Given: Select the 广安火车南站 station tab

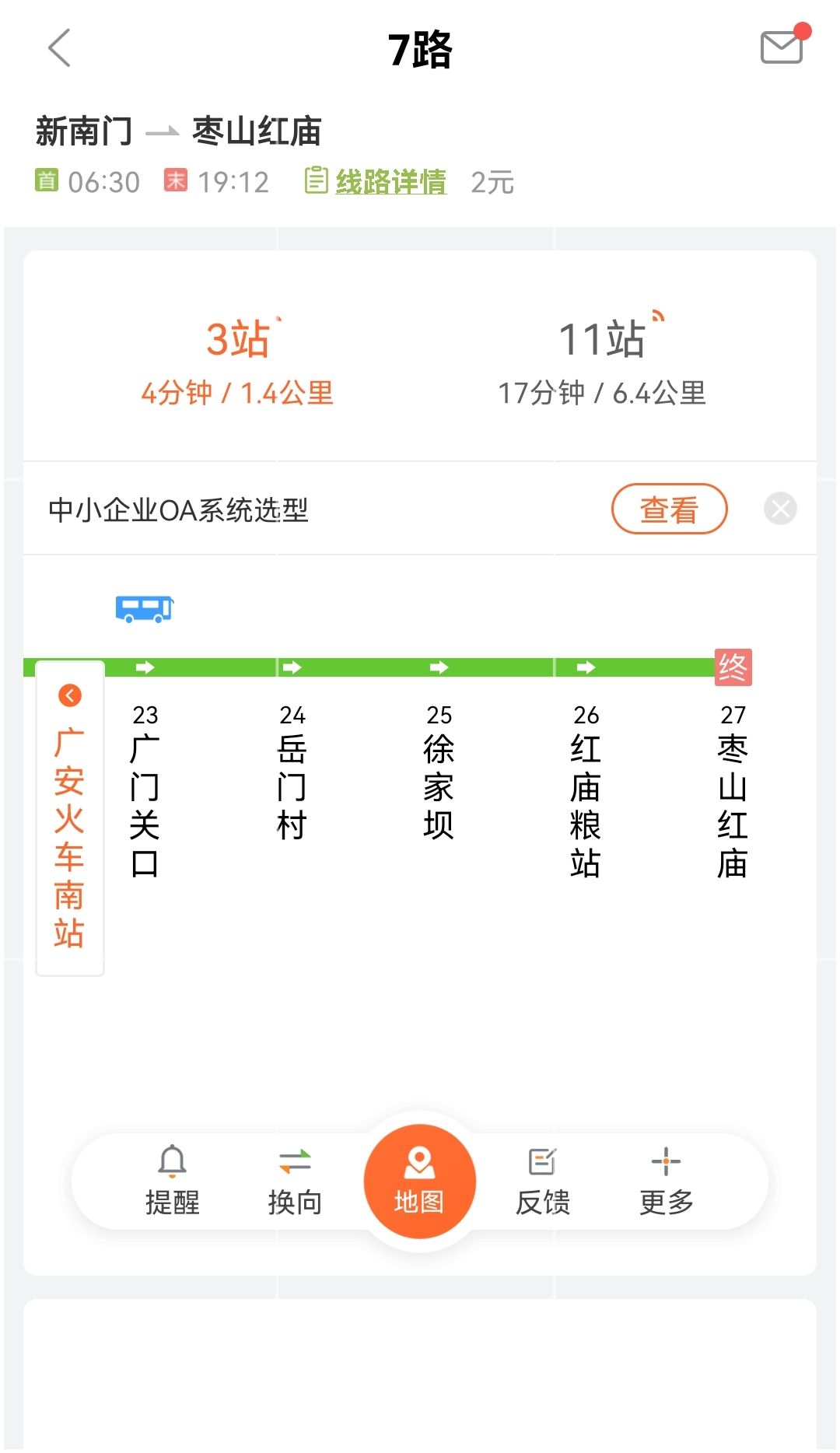Looking at the screenshot, I should click(x=69, y=817).
